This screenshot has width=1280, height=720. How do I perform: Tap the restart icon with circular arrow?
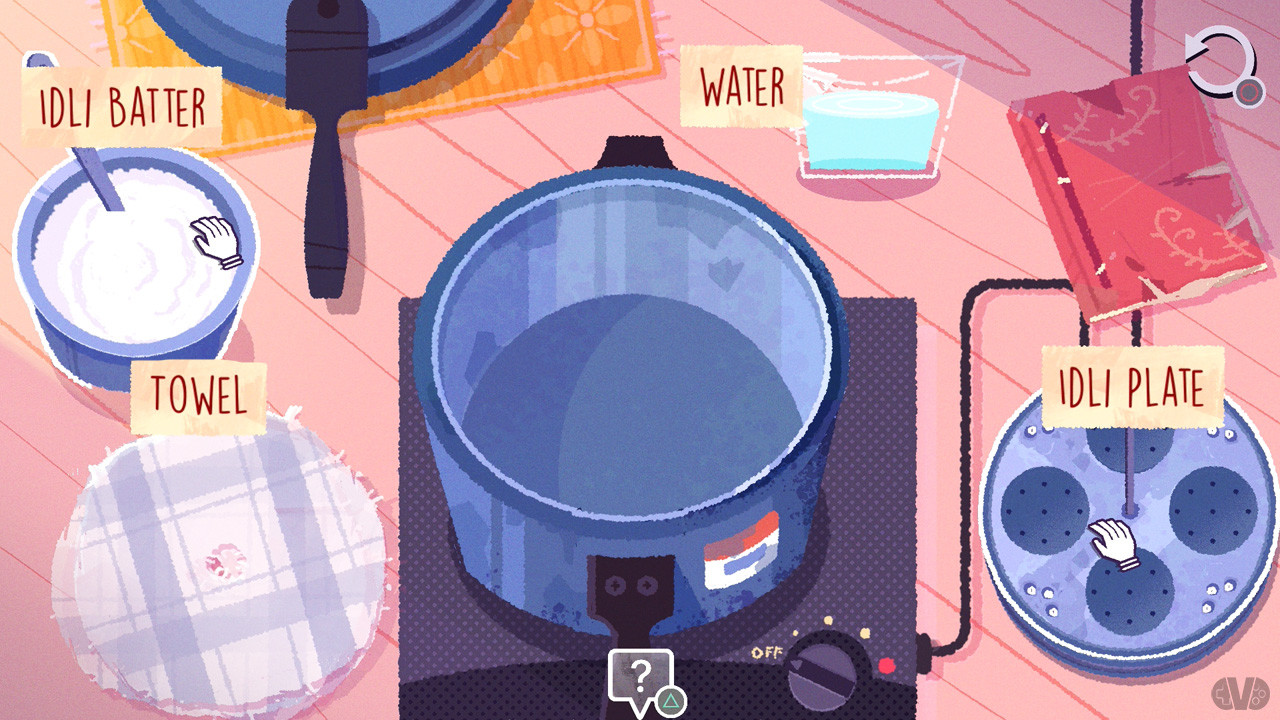click(1221, 64)
